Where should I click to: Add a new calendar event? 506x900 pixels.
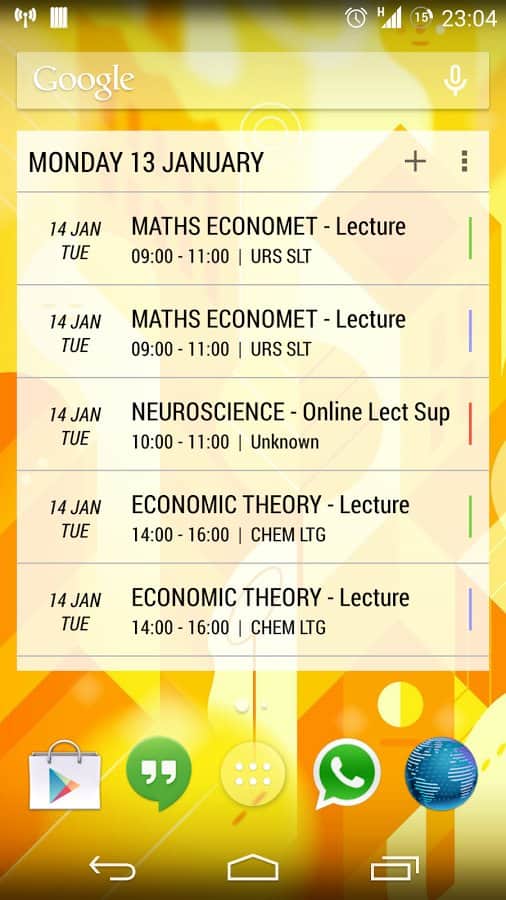[415, 161]
